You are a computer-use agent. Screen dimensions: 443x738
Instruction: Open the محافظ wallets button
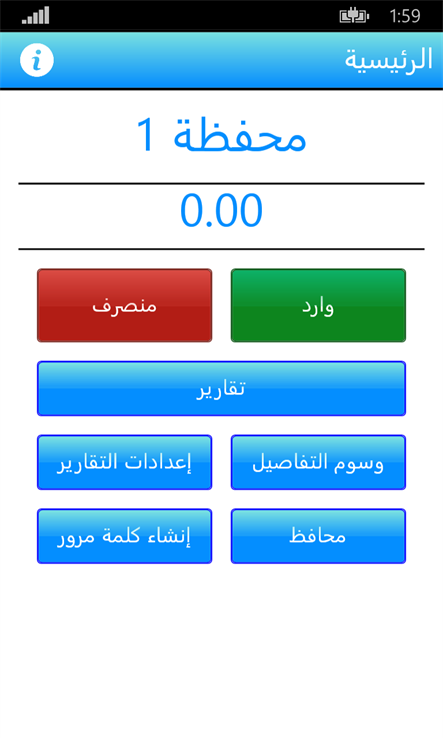click(318, 536)
